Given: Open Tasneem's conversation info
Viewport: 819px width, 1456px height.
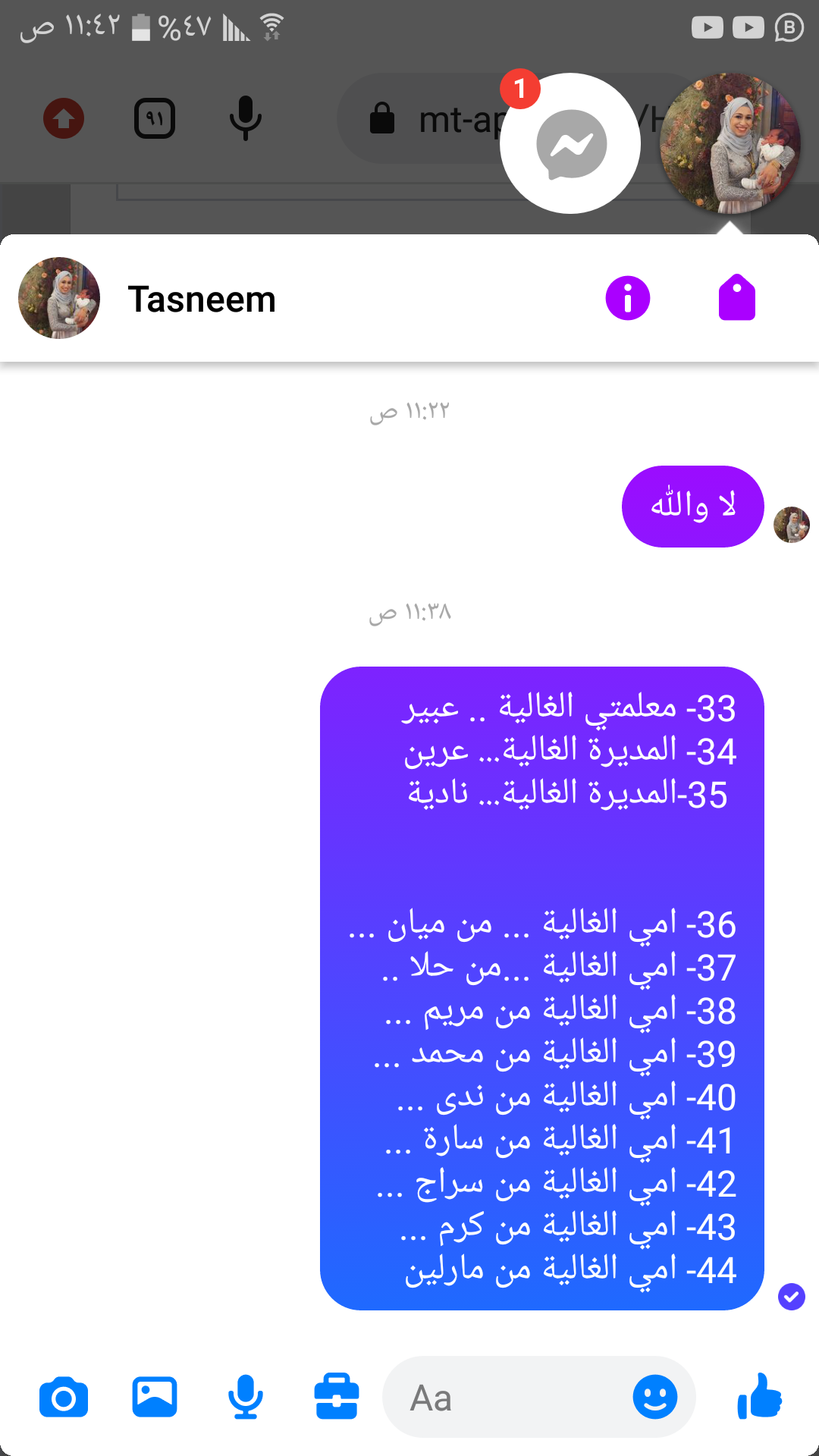Looking at the screenshot, I should click(627, 298).
